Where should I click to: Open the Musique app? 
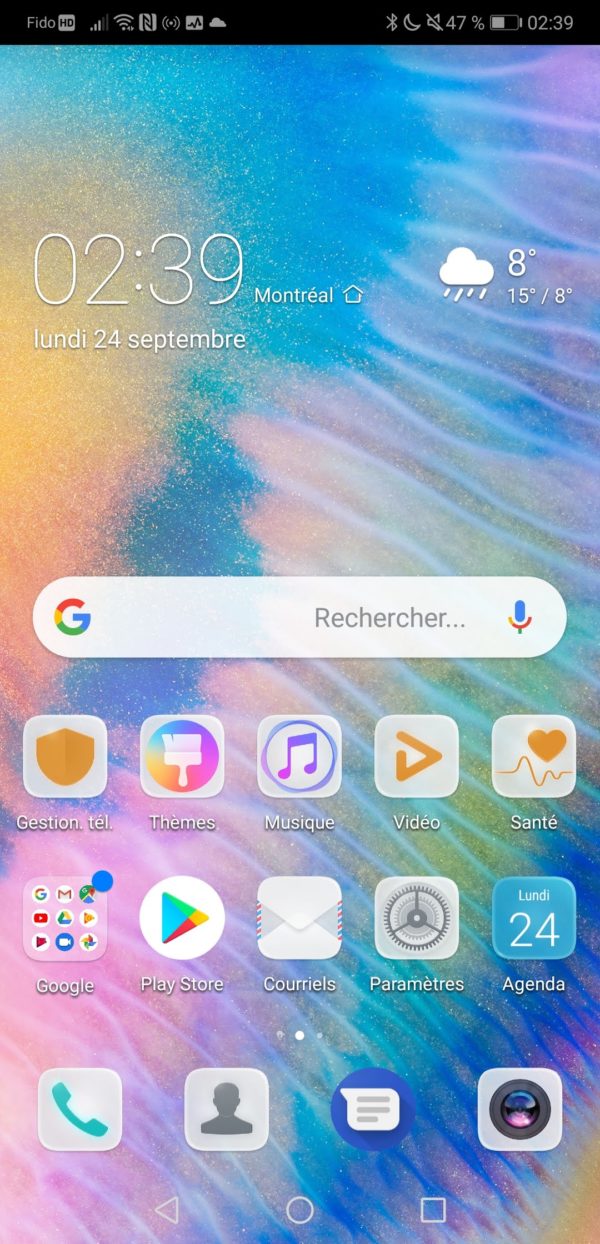coord(299,757)
